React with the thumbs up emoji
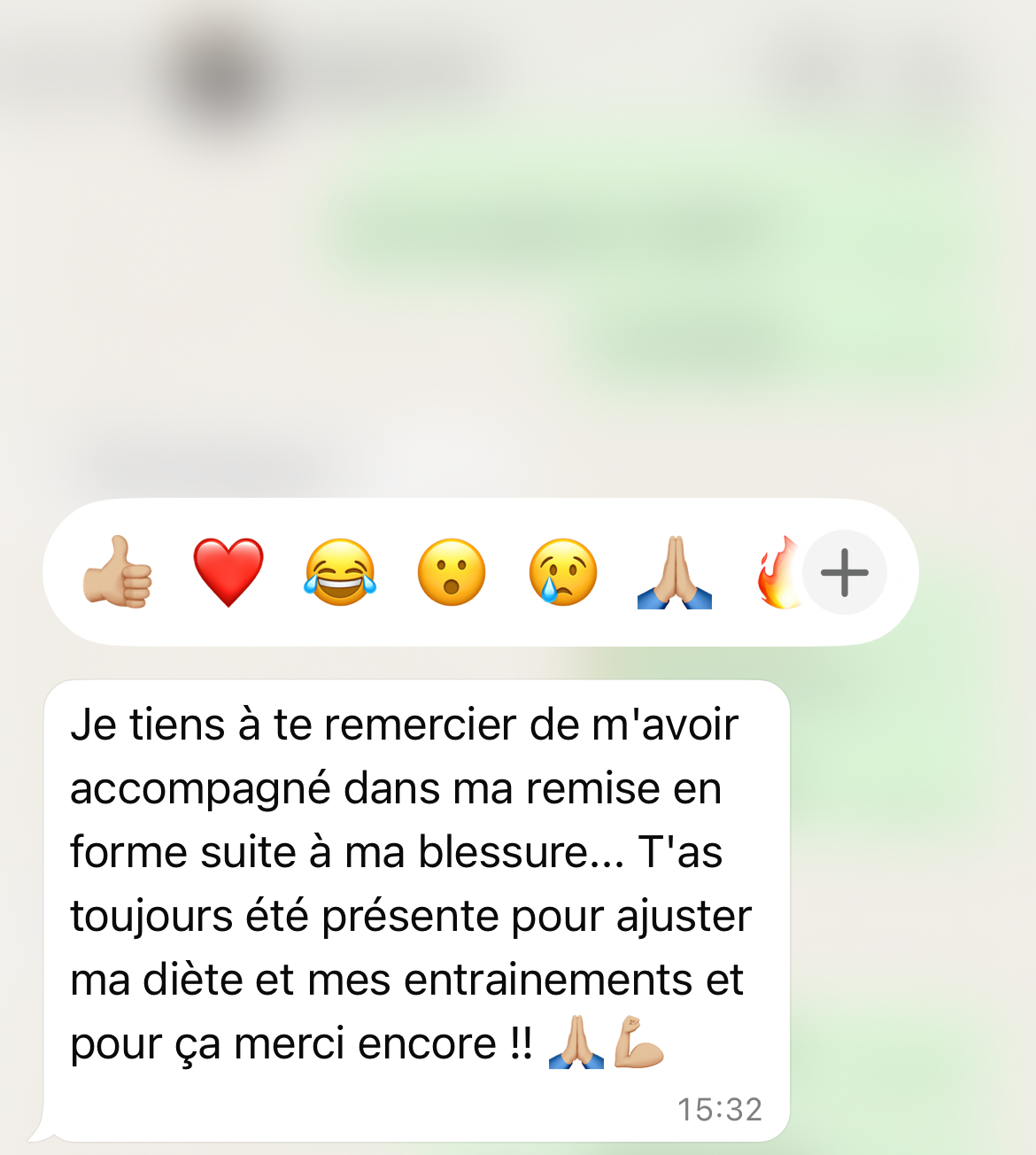The height and width of the screenshot is (1155, 1036). click(118, 572)
